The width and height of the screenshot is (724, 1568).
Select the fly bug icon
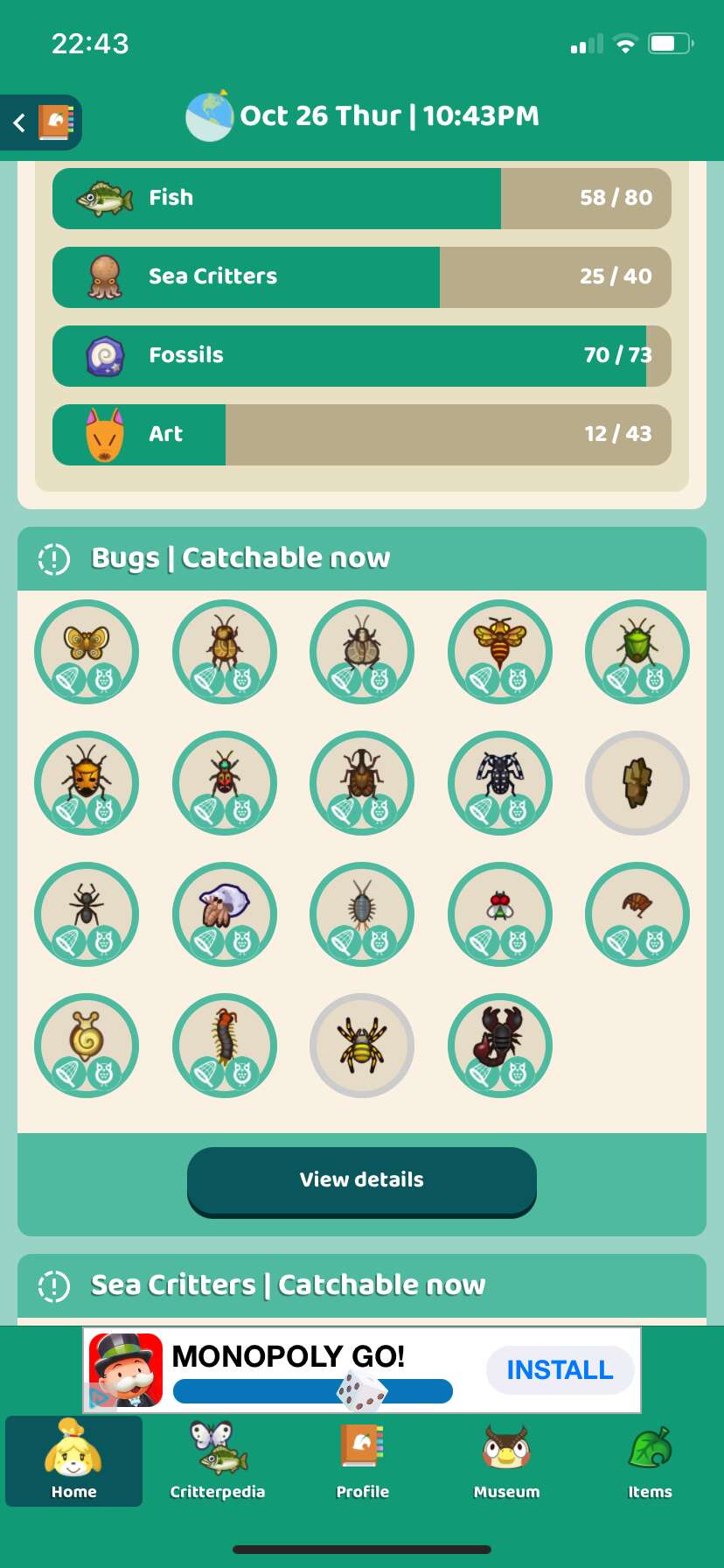pyautogui.click(x=500, y=914)
